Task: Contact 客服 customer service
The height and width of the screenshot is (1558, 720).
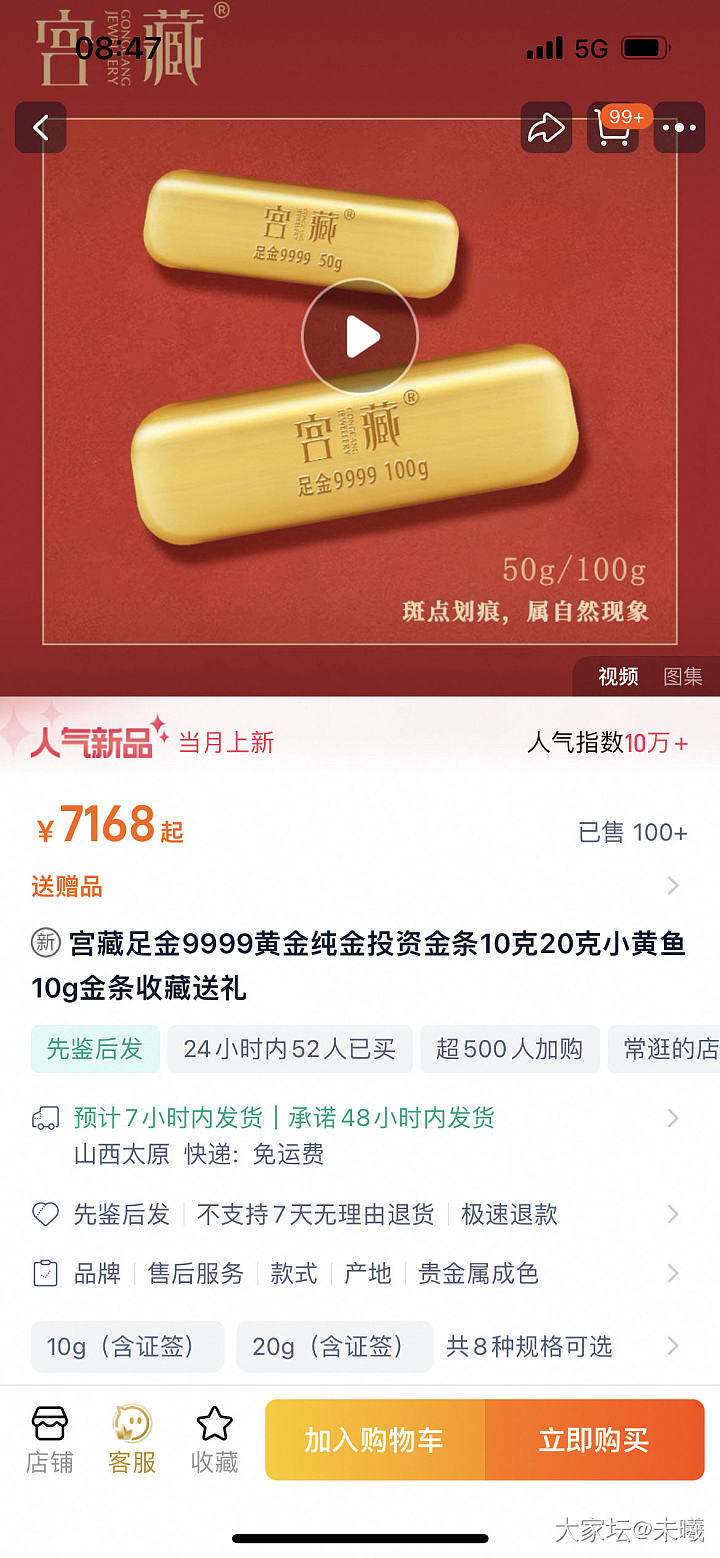Action: tap(132, 1440)
